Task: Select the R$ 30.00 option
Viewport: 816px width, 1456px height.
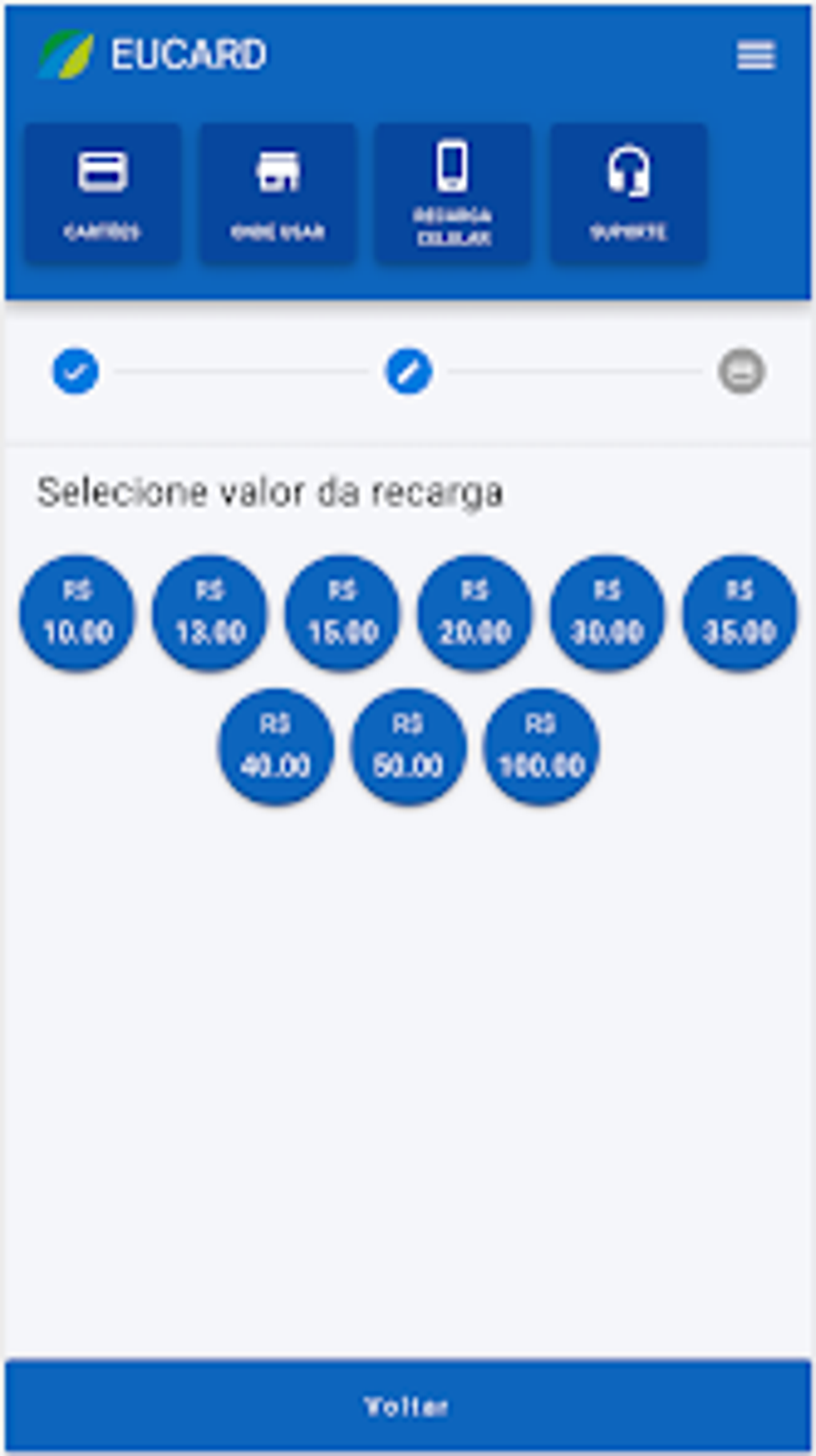Action: pos(607,613)
